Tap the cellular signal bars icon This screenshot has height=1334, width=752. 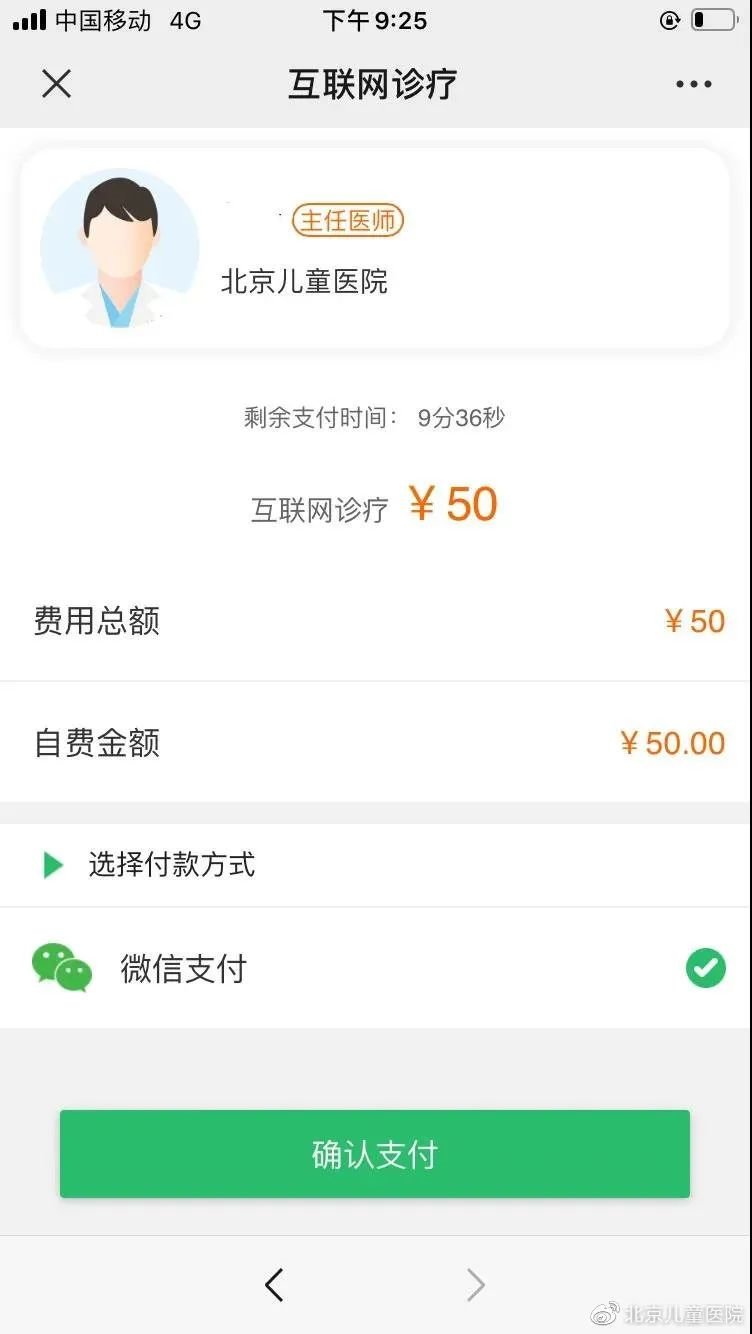coord(30,18)
